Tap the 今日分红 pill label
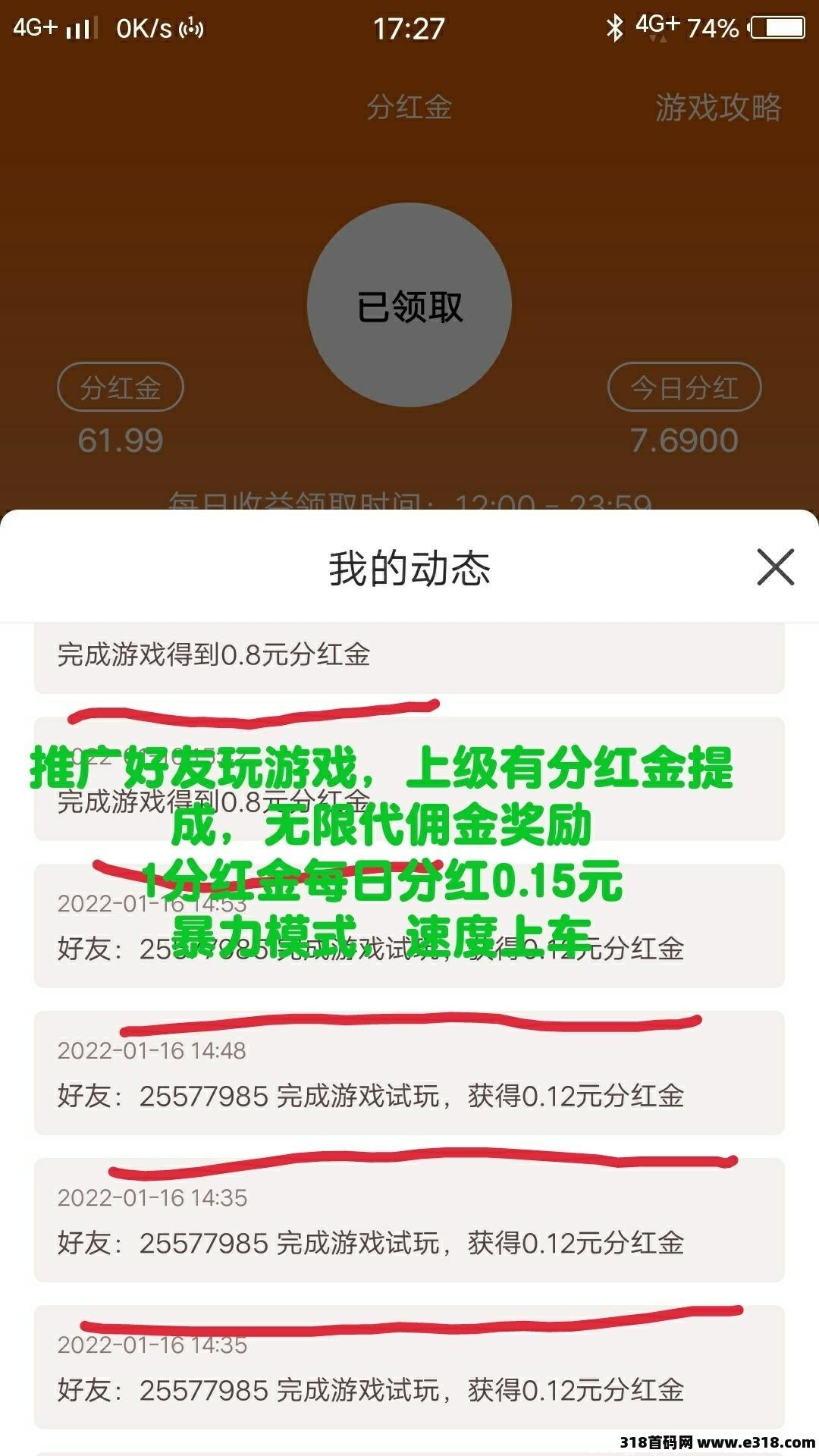 [682, 387]
